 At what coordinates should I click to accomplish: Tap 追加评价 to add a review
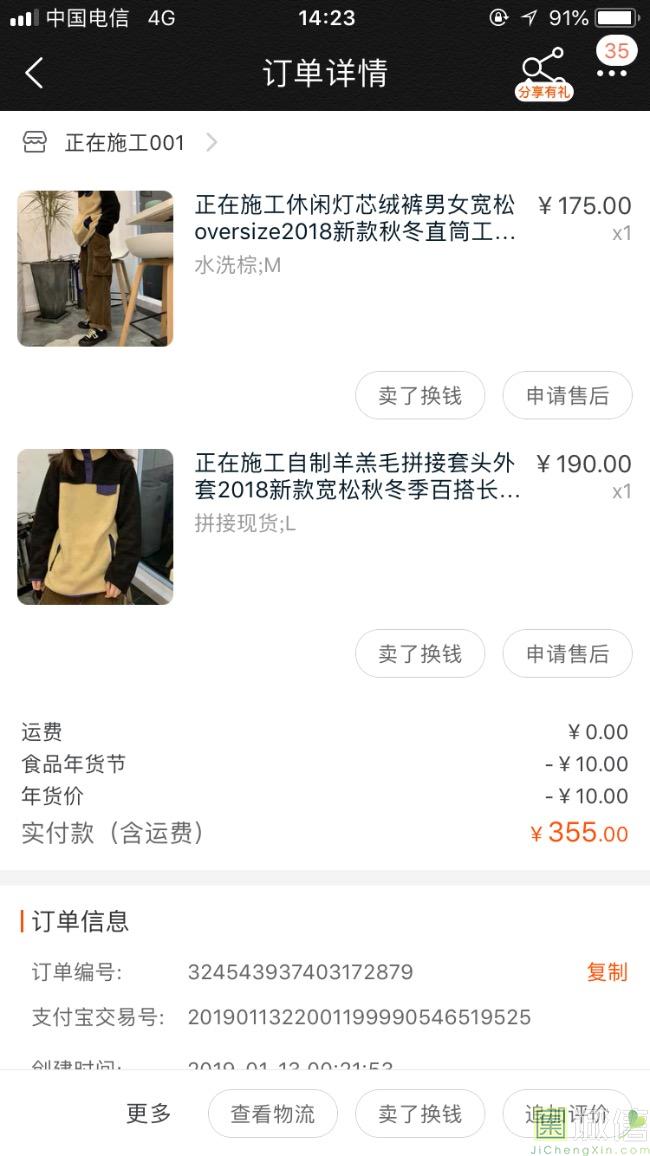coord(567,1114)
